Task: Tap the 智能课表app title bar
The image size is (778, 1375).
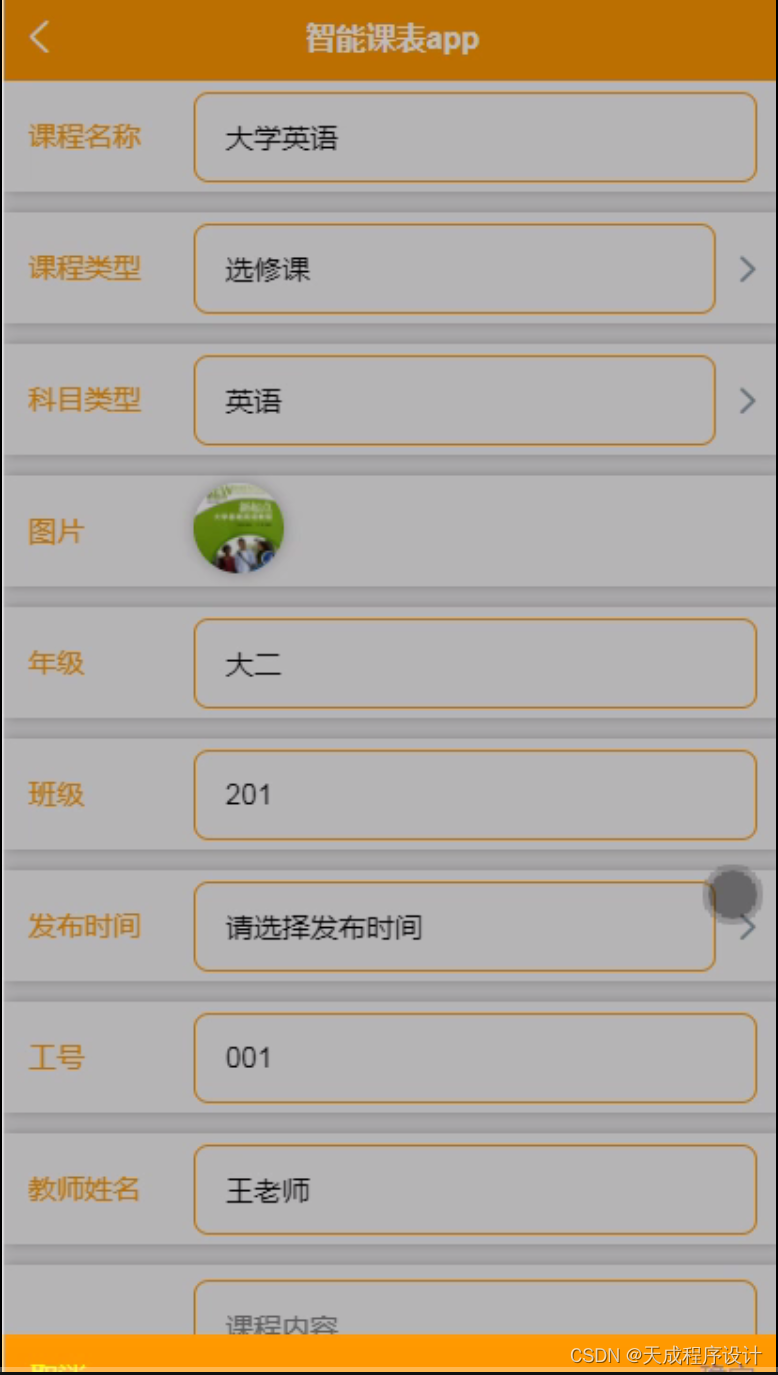Action: click(389, 36)
